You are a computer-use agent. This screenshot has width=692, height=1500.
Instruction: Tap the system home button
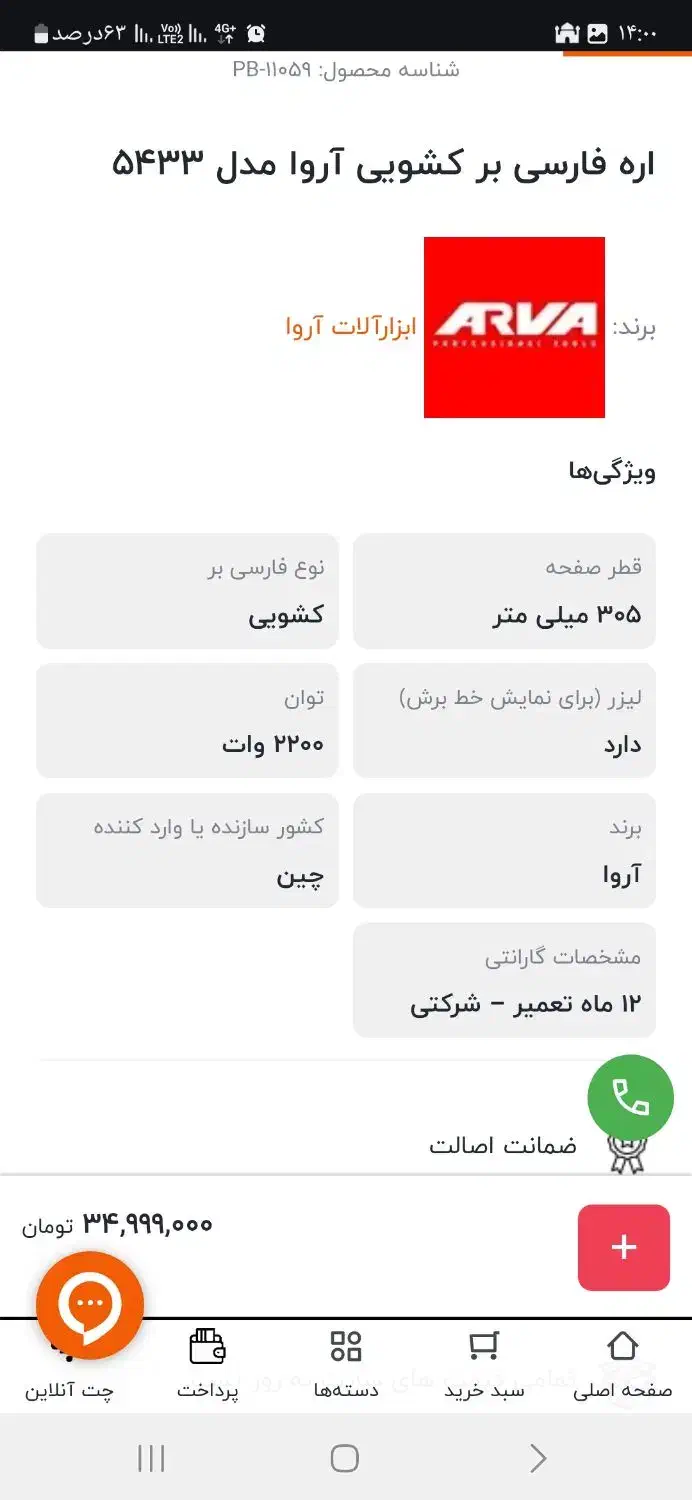tap(345, 1458)
